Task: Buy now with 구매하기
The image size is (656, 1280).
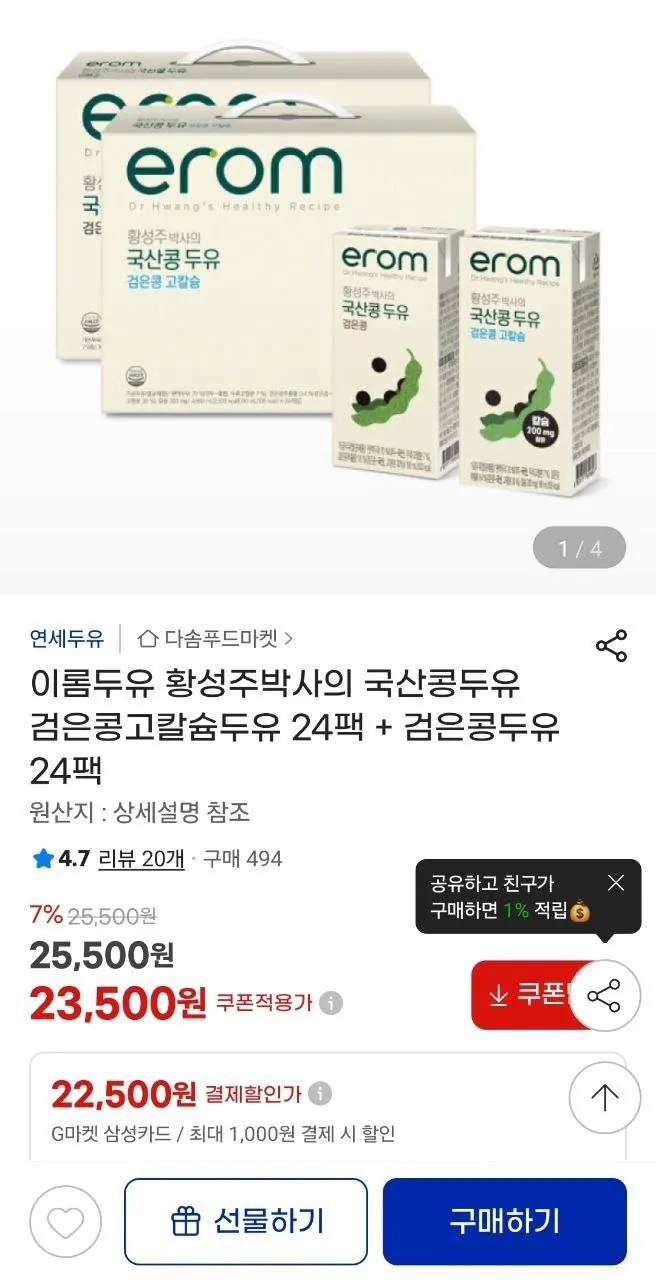Action: tap(504, 1221)
